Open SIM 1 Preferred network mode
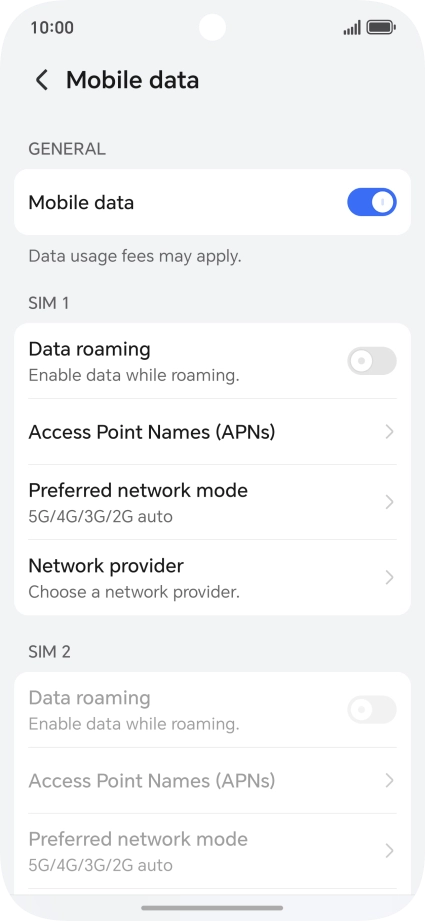Image resolution: width=425 pixels, height=921 pixels. (x=212, y=502)
